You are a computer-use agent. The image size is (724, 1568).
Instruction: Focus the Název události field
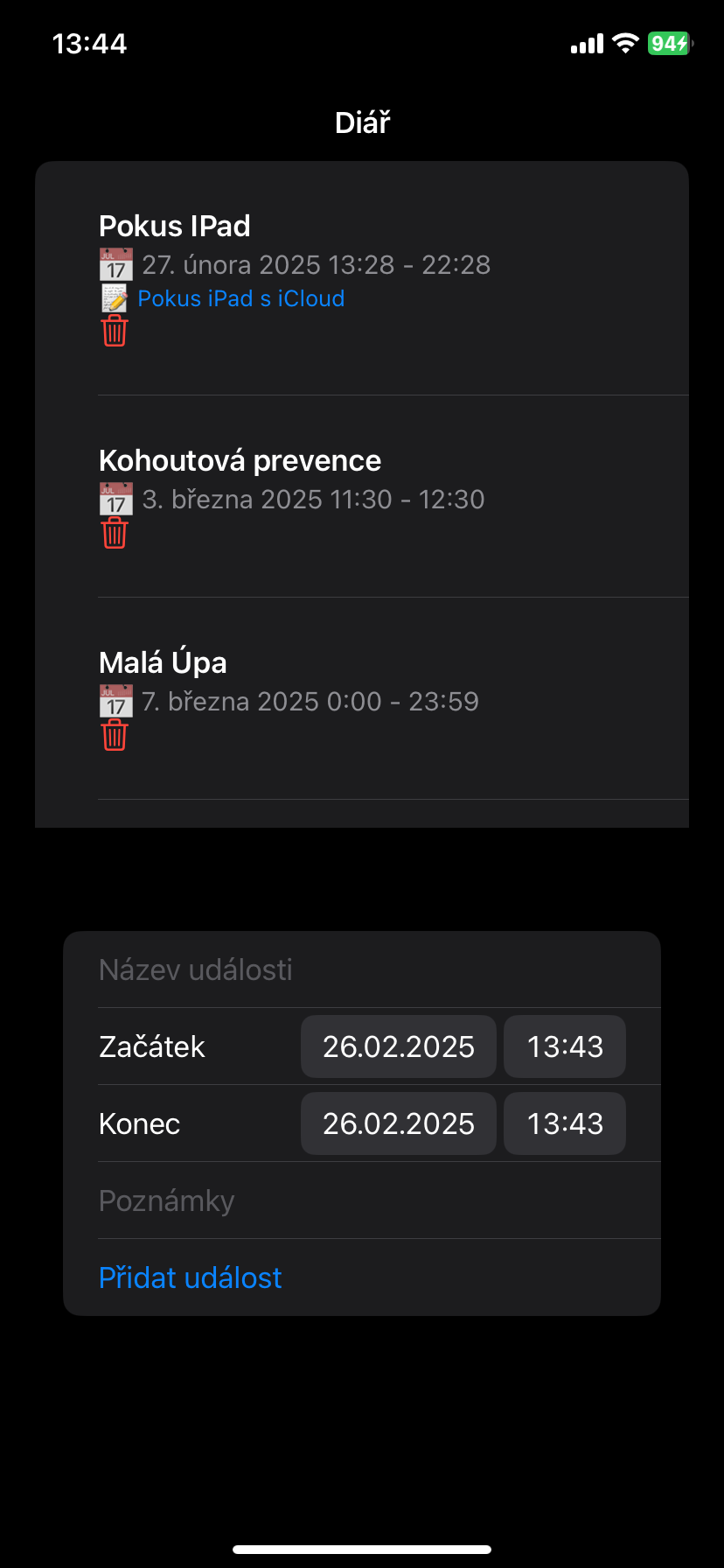pyautogui.click(x=361, y=969)
